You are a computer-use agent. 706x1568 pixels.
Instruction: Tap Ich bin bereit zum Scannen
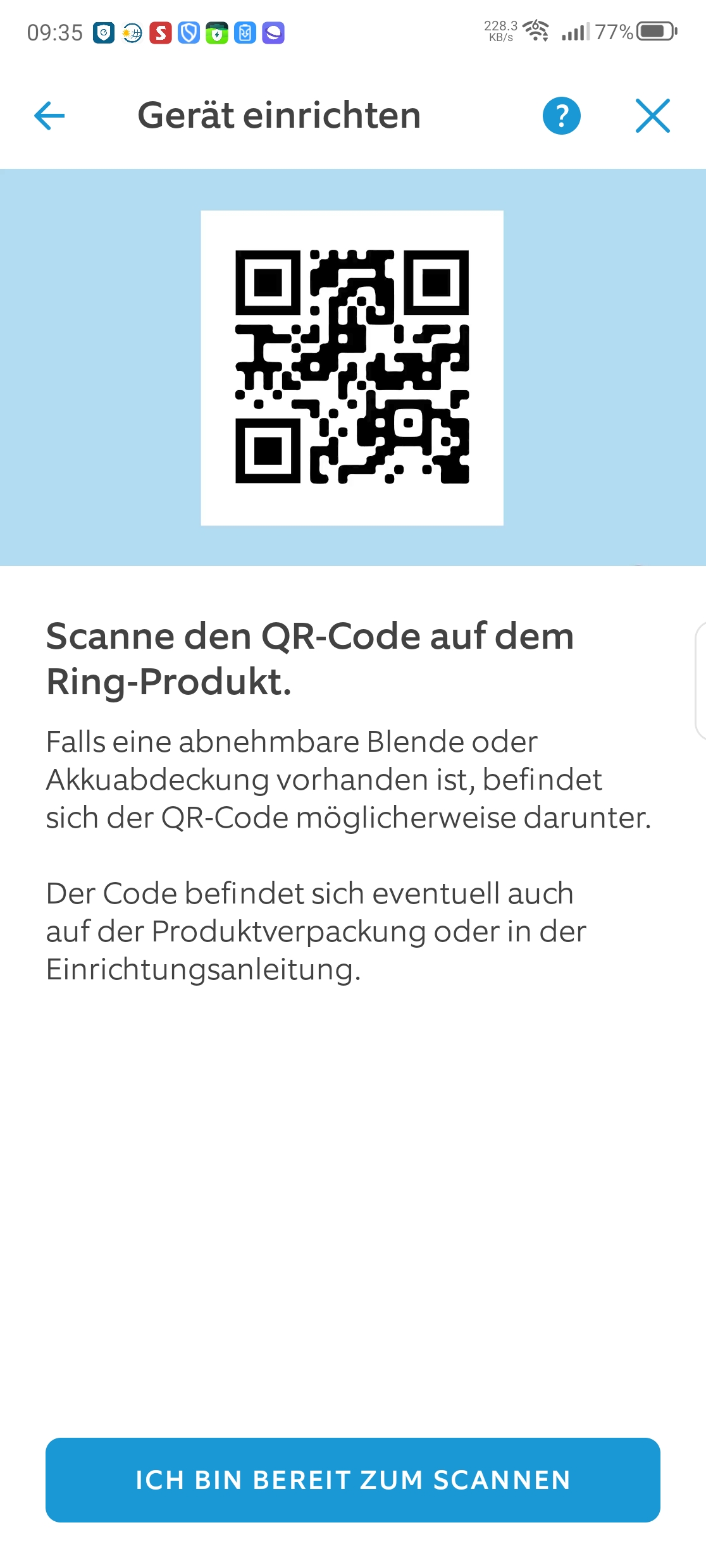coord(353,1479)
